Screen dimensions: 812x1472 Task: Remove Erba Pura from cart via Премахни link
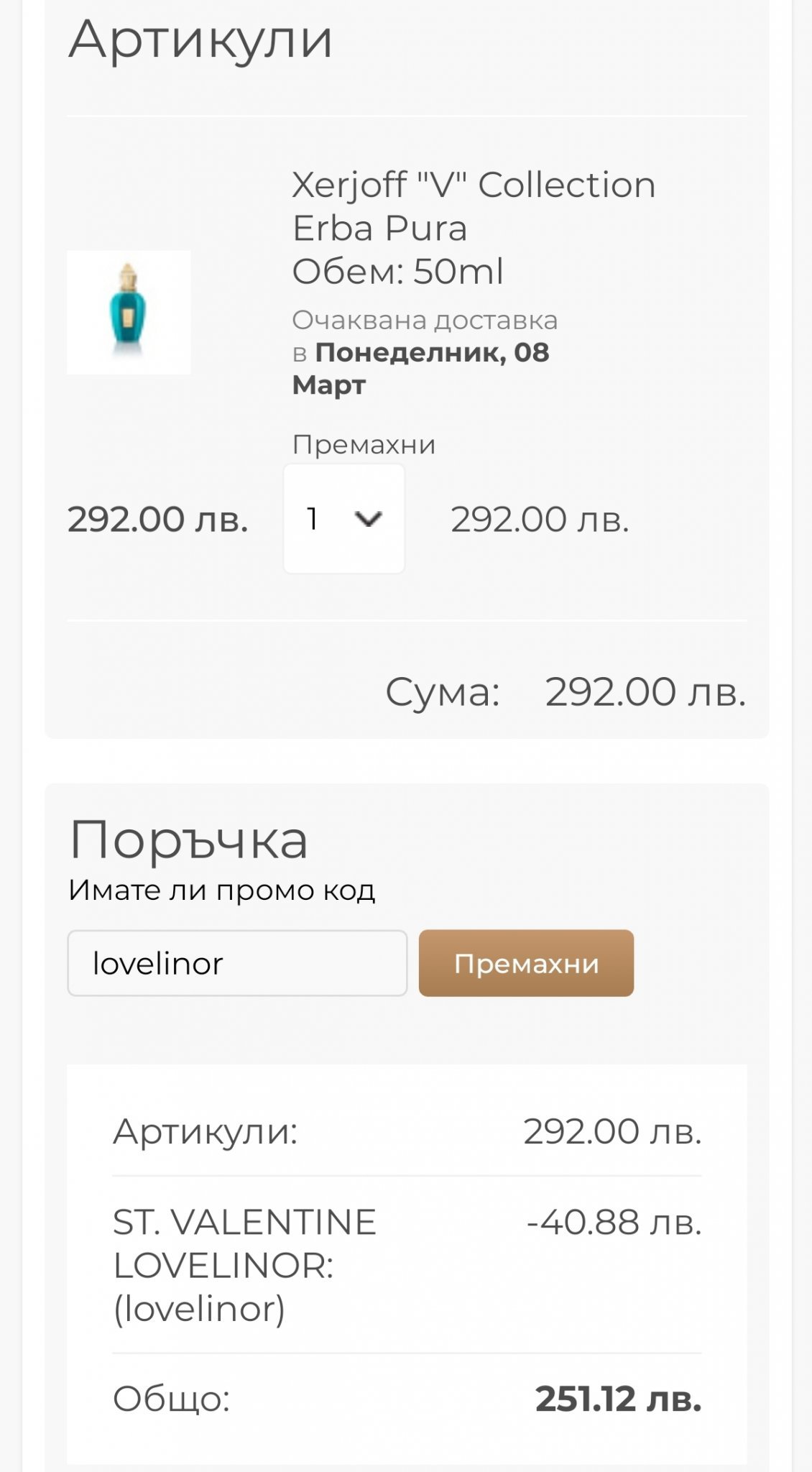pyautogui.click(x=364, y=445)
